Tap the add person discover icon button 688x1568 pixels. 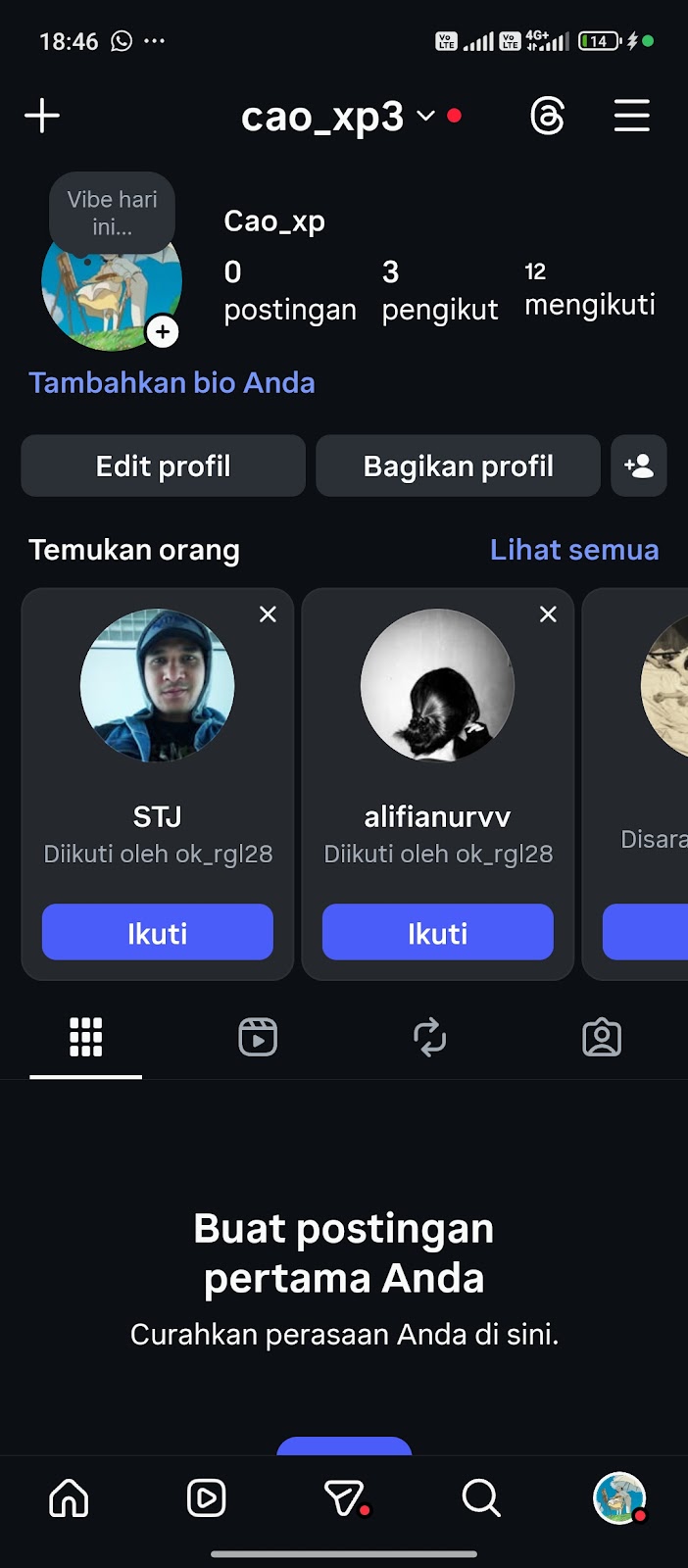coord(638,465)
